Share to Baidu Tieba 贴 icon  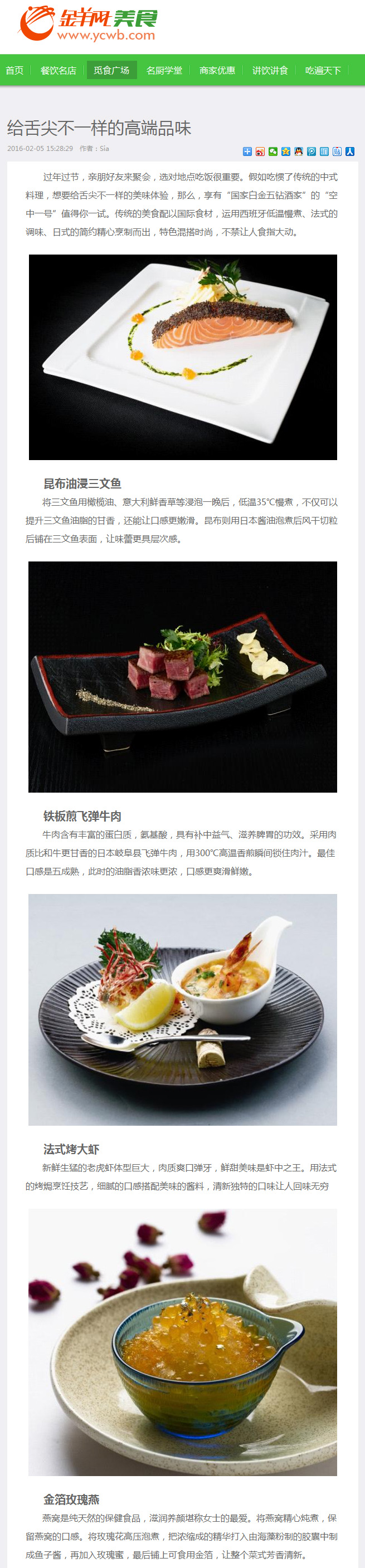point(337,152)
